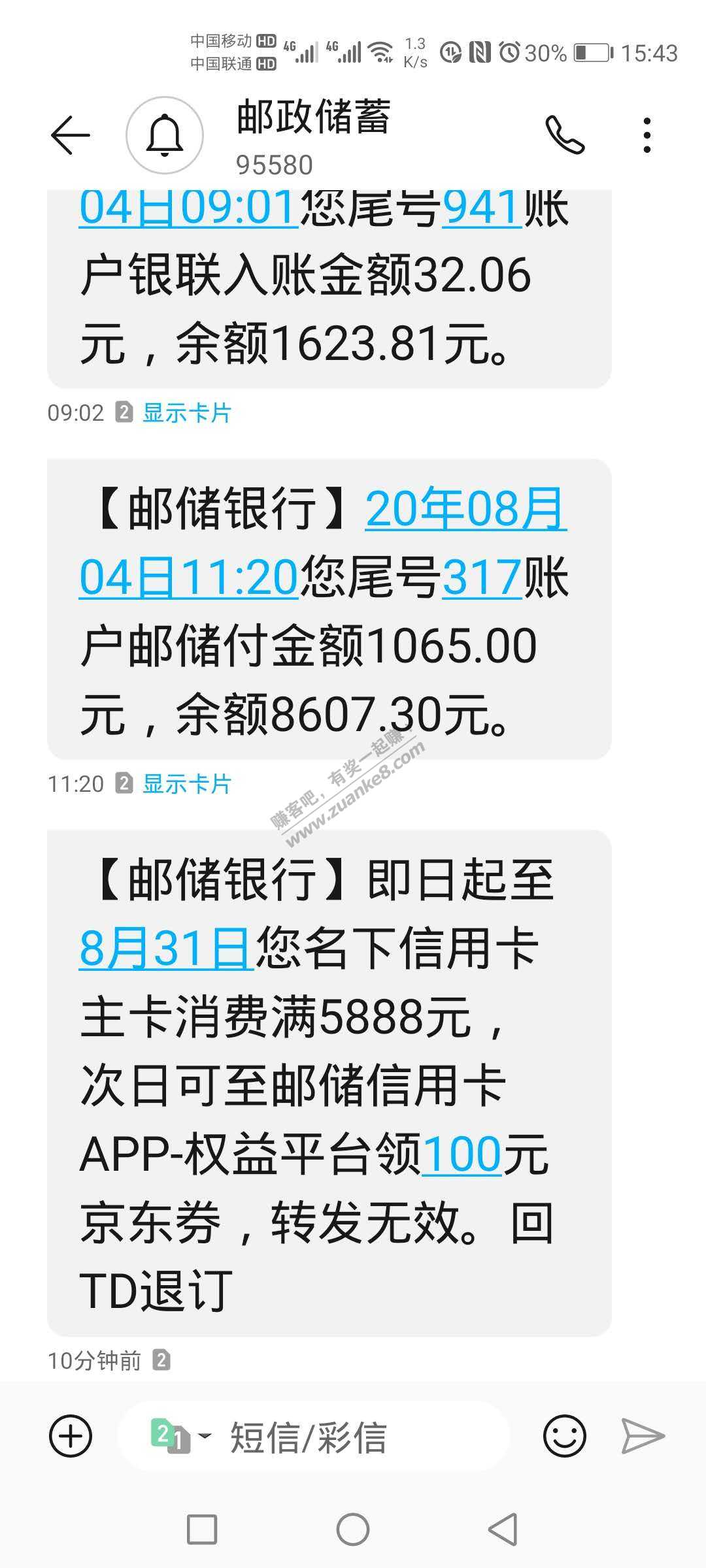This screenshot has height=1568, width=706.
Task: Open the emoji picker
Action: click(564, 1436)
